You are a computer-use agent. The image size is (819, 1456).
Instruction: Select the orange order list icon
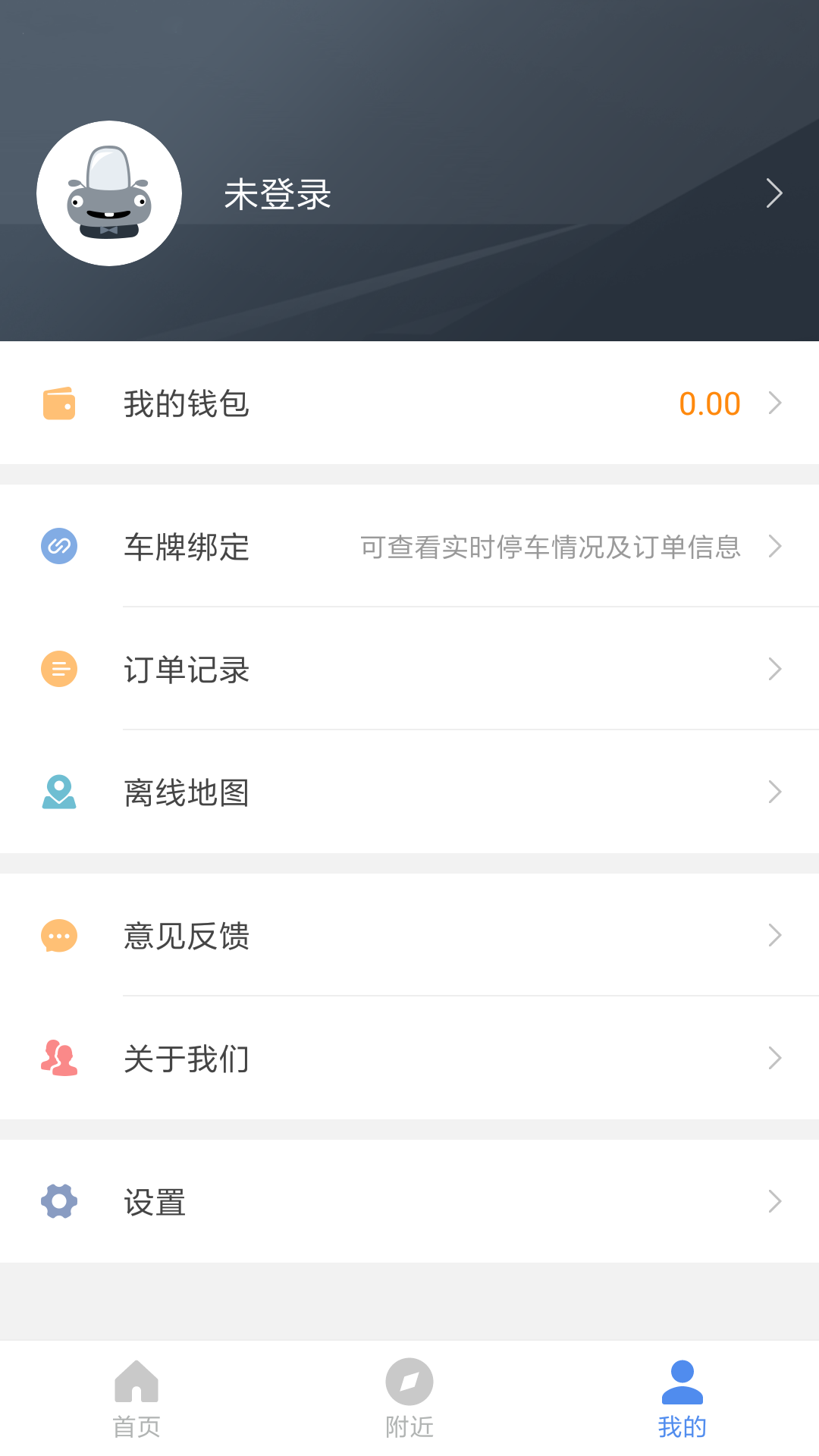click(x=58, y=669)
